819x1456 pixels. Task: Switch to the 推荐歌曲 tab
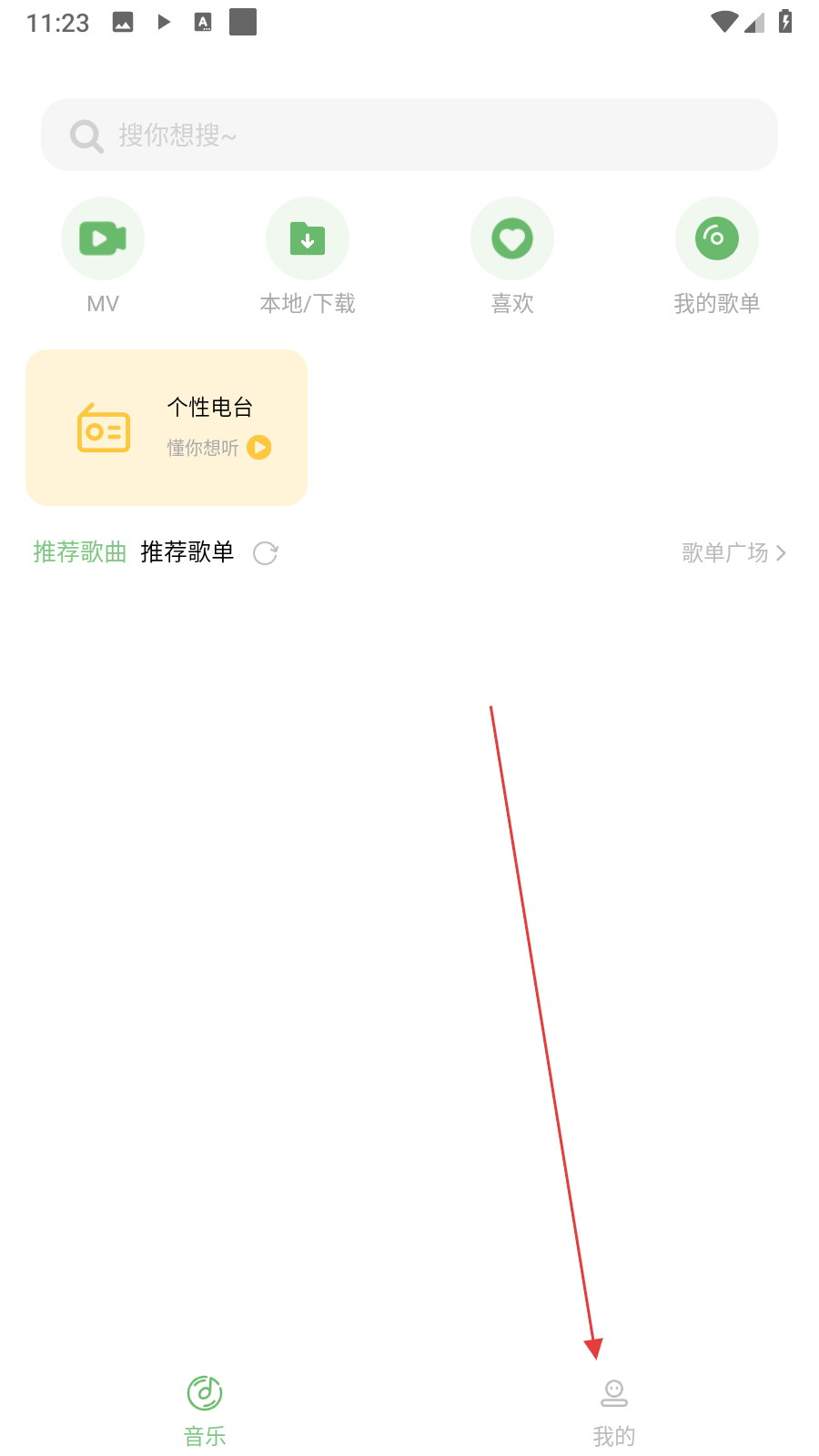click(x=80, y=552)
